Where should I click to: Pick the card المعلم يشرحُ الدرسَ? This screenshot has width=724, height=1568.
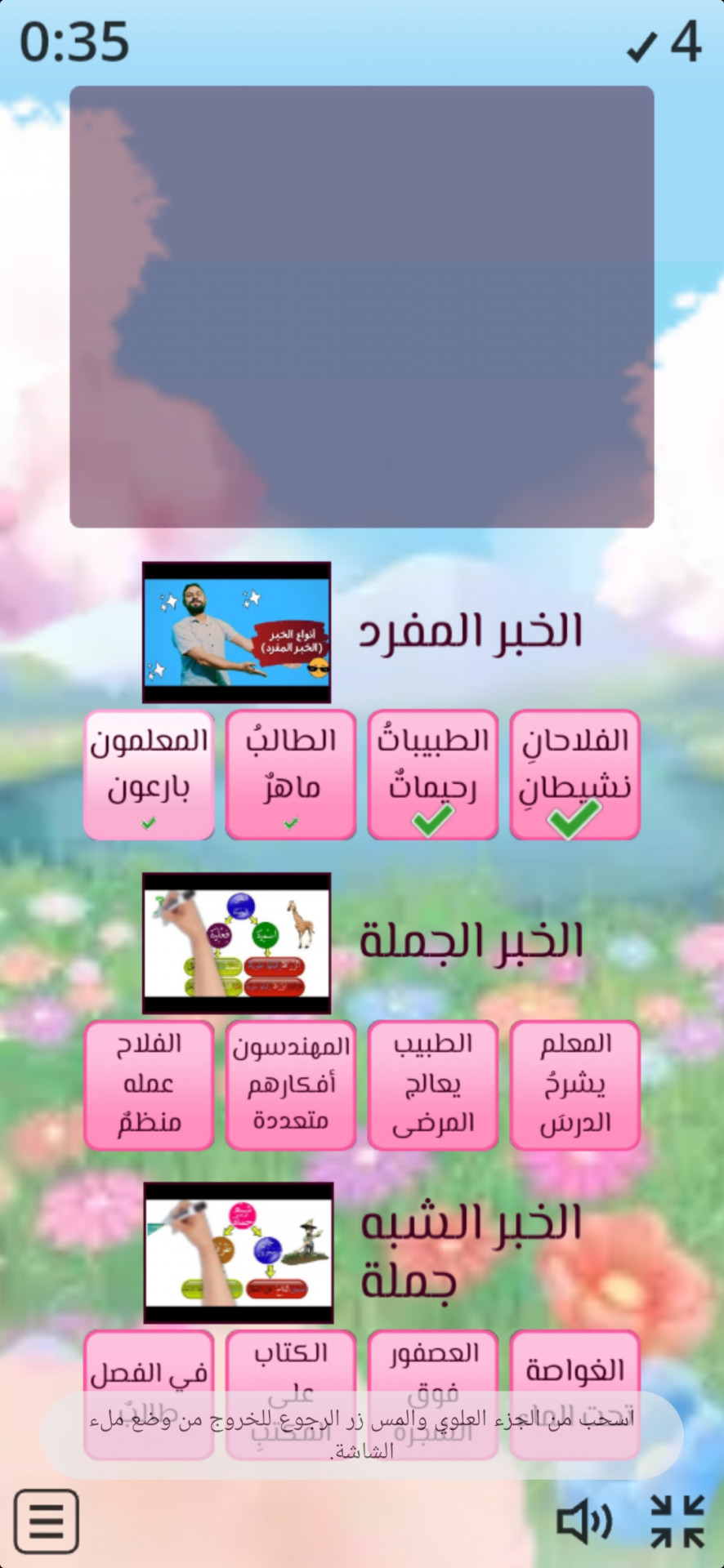574,1084
